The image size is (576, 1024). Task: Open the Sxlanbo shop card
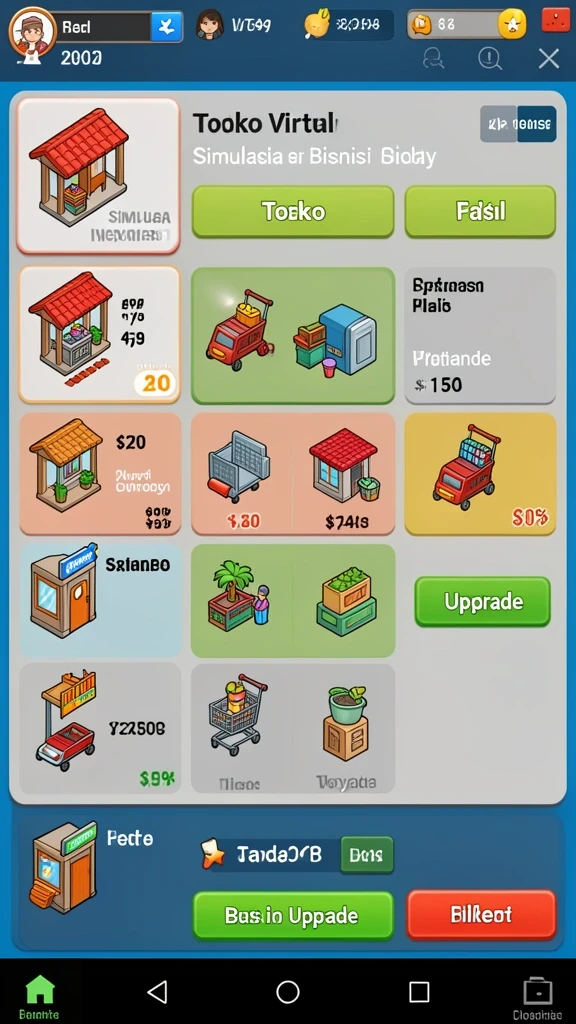pyautogui.click(x=100, y=601)
